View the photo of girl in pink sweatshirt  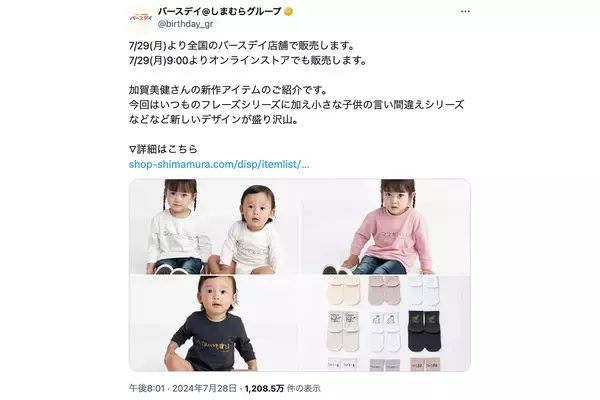[x=386, y=226]
